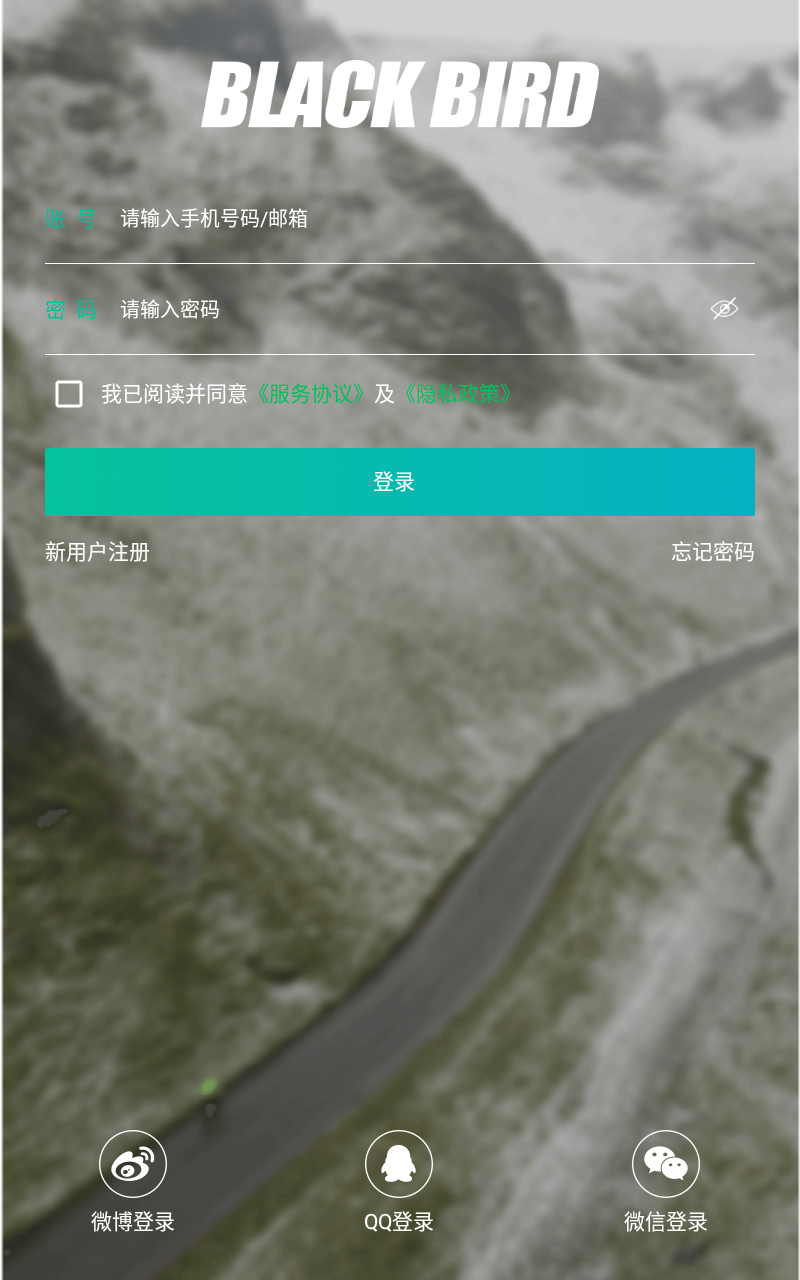The height and width of the screenshot is (1280, 800).
Task: Open 忘记密码 forgot password
Action: (712, 552)
